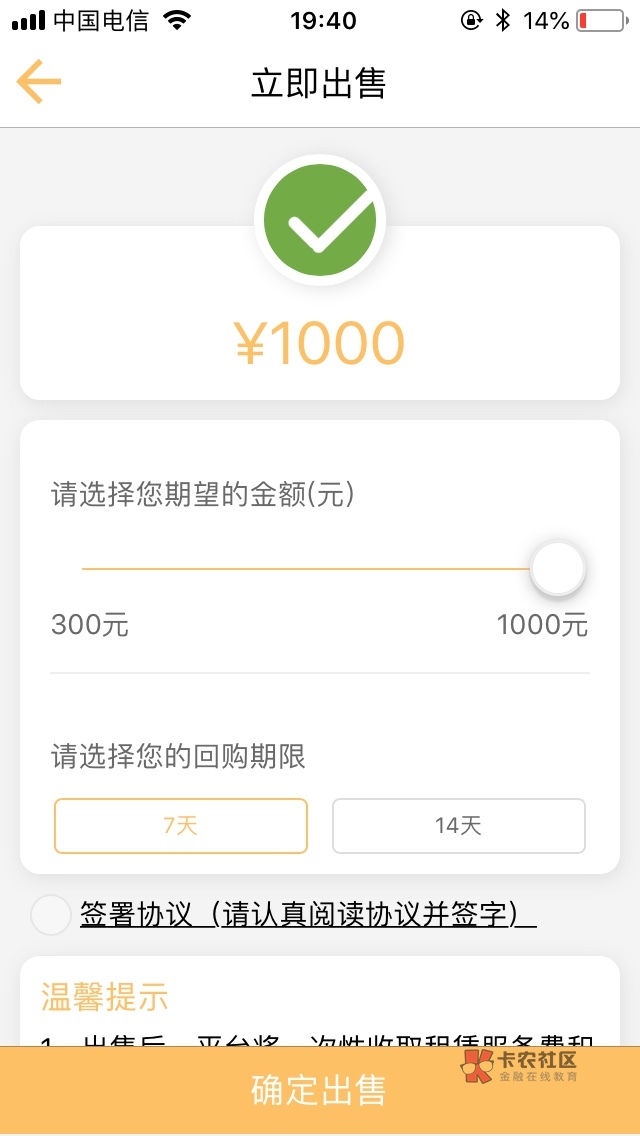Select the 7天 repurchase period

tap(181, 826)
